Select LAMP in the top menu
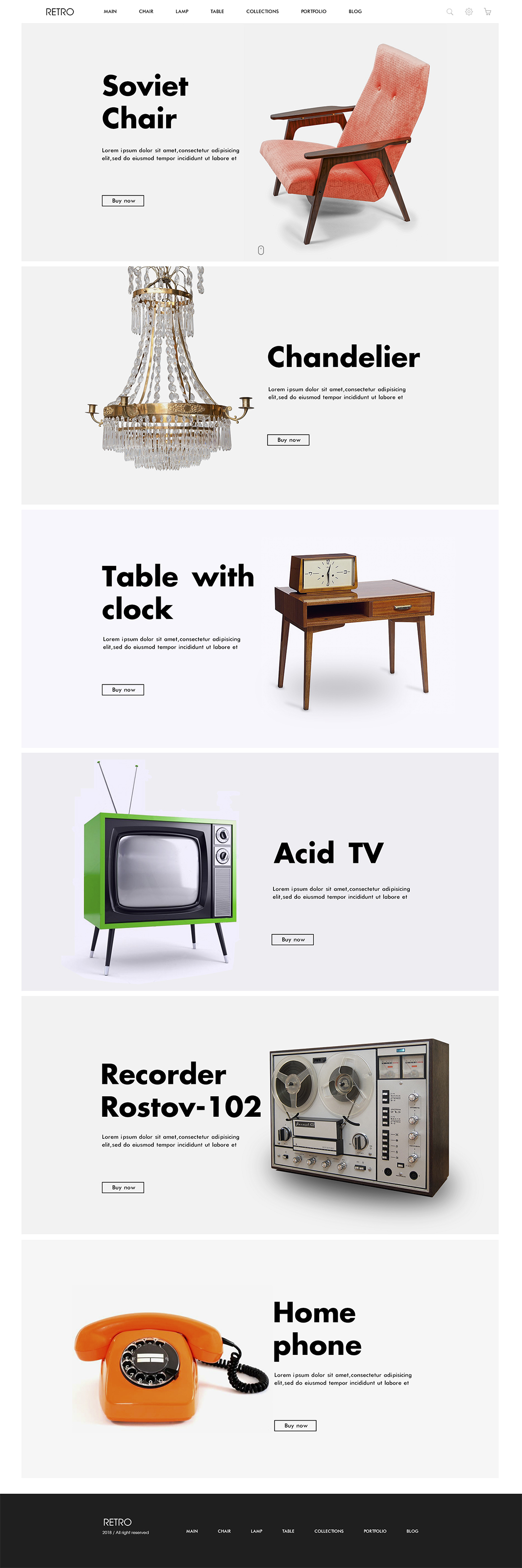The image size is (522, 1568). click(x=182, y=12)
